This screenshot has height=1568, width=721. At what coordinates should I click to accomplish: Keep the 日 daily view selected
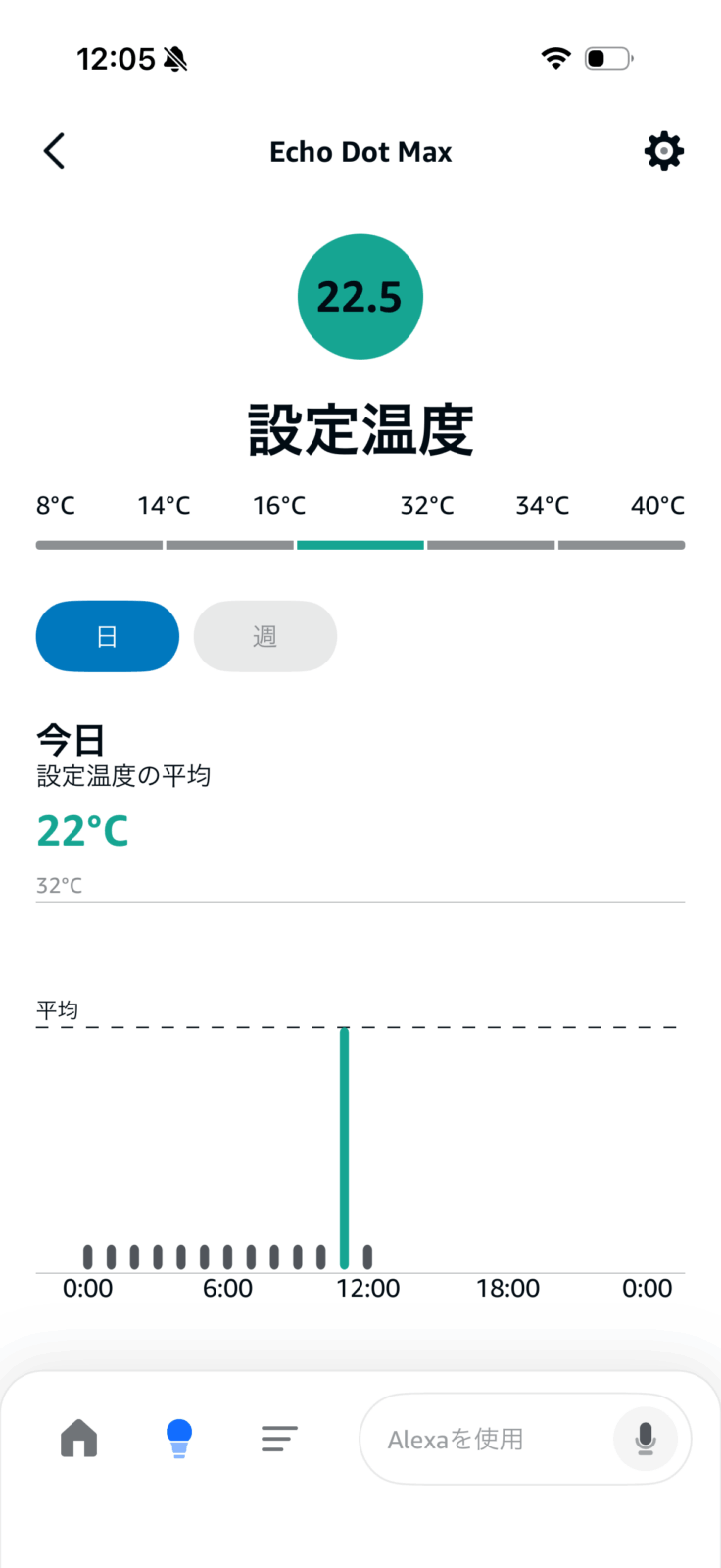107,636
